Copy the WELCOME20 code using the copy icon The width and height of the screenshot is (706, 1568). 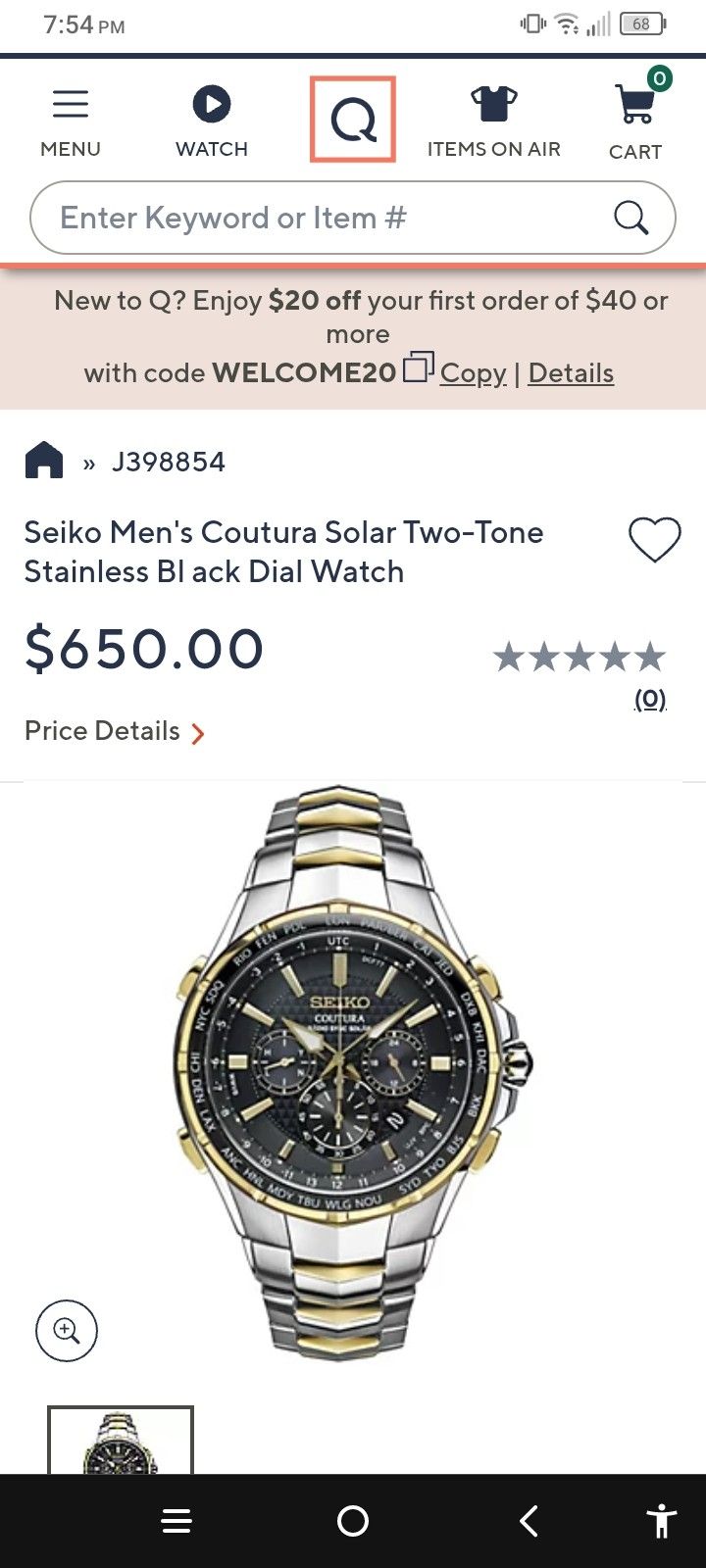click(419, 367)
